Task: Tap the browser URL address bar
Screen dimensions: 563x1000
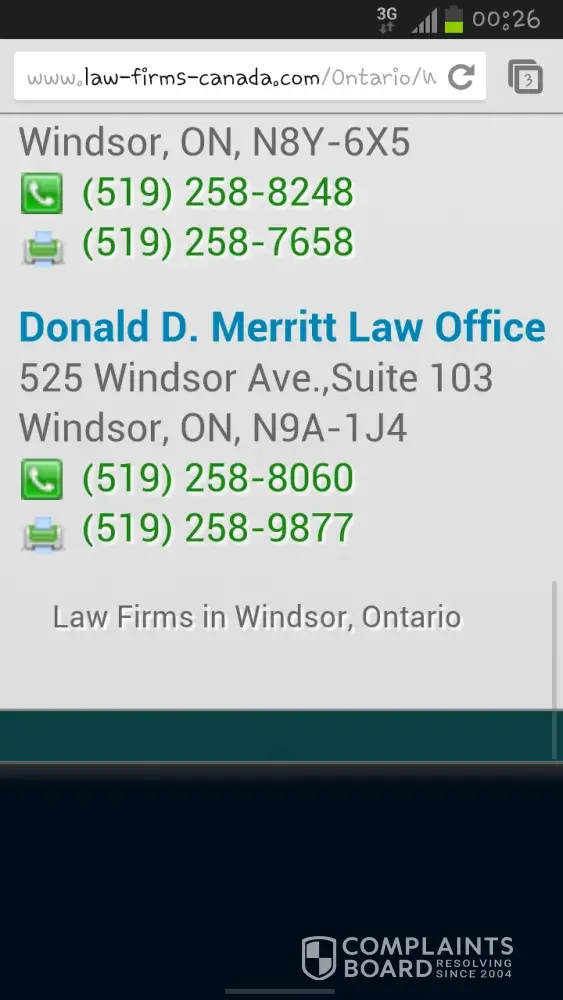Action: [x=232, y=78]
